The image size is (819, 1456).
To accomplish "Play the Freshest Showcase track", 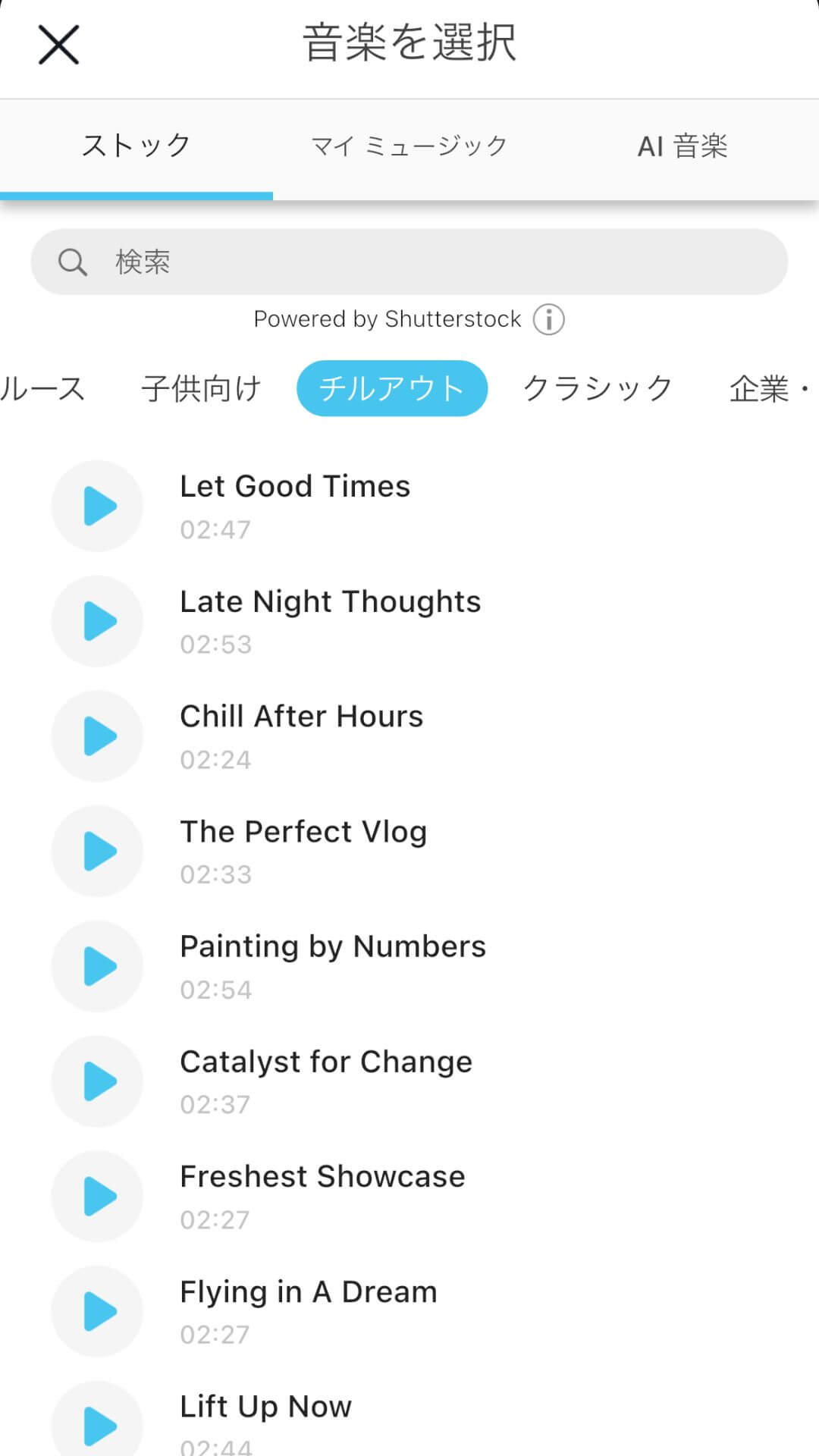I will coord(97,1197).
